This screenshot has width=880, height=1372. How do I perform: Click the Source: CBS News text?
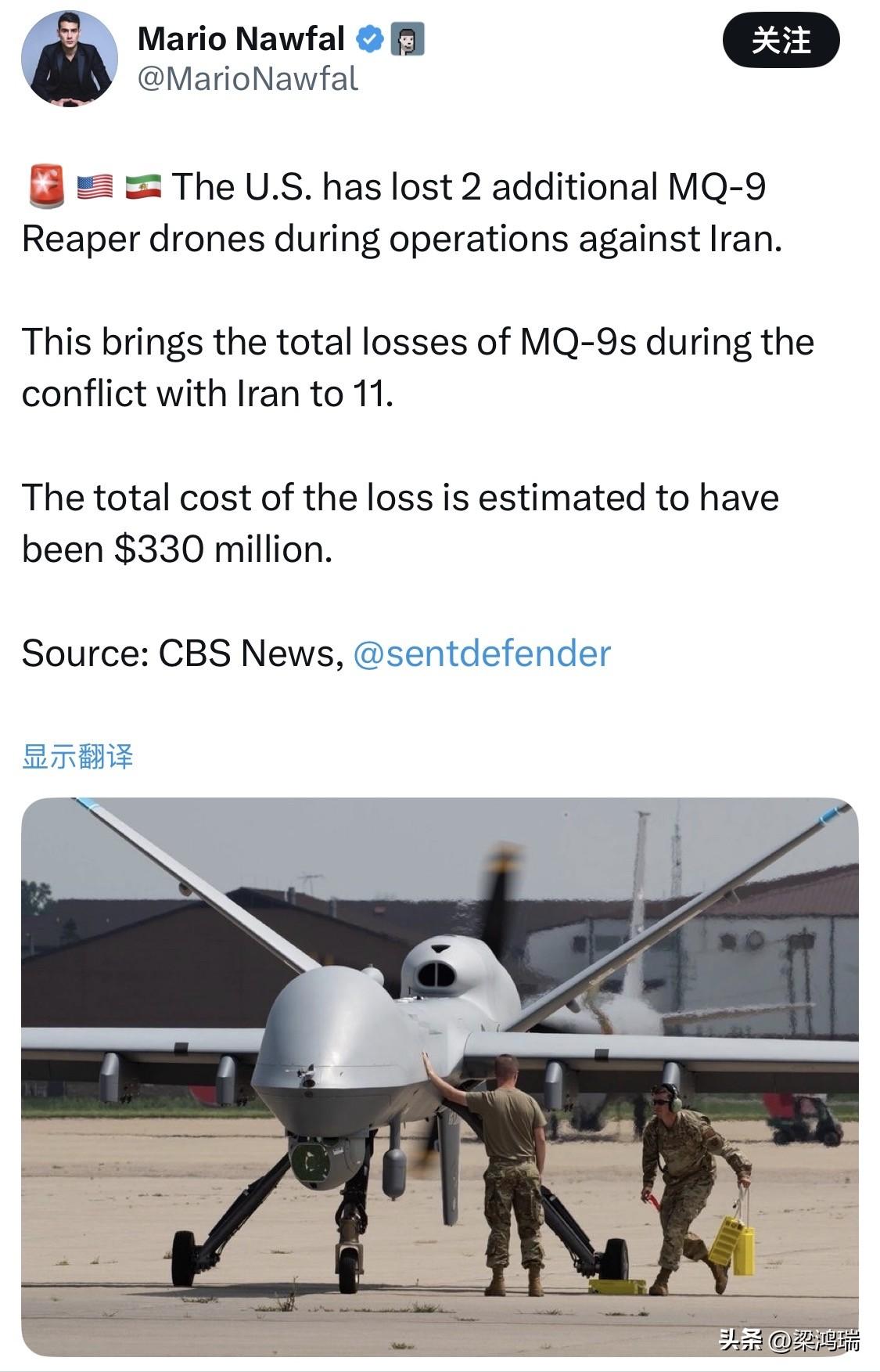click(180, 654)
